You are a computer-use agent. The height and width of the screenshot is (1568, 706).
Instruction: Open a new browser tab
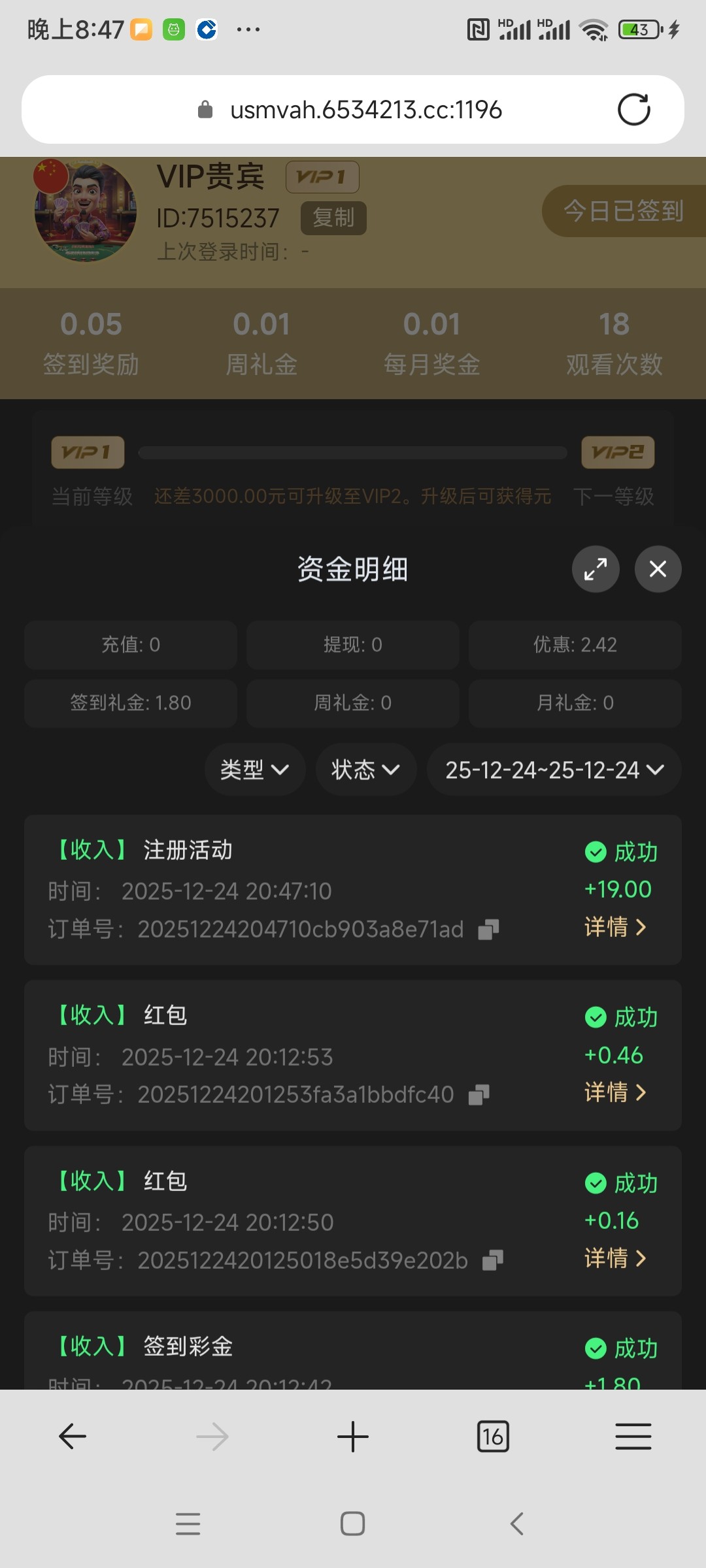click(x=353, y=1437)
